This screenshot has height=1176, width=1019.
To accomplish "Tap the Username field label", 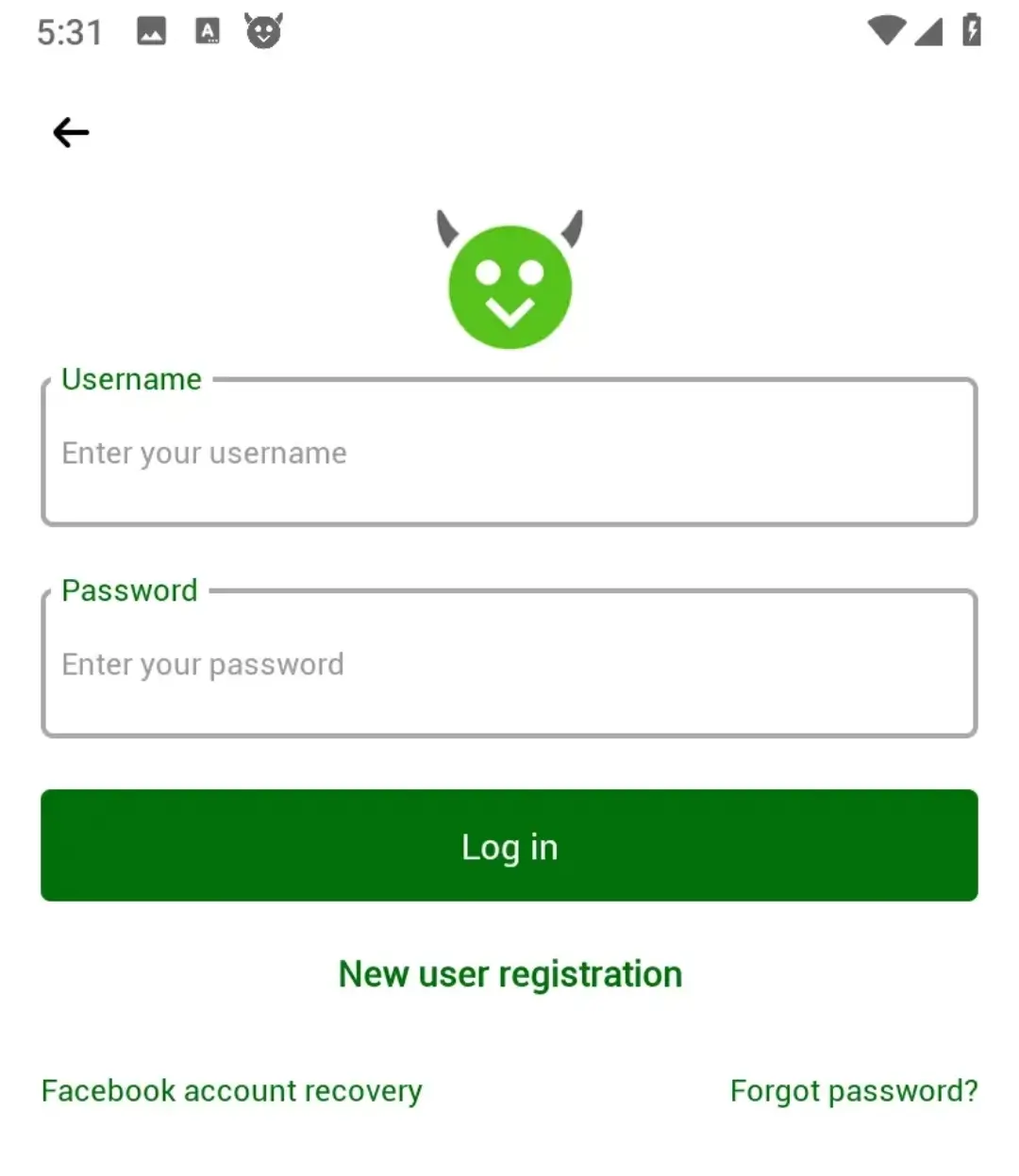I will [x=131, y=379].
